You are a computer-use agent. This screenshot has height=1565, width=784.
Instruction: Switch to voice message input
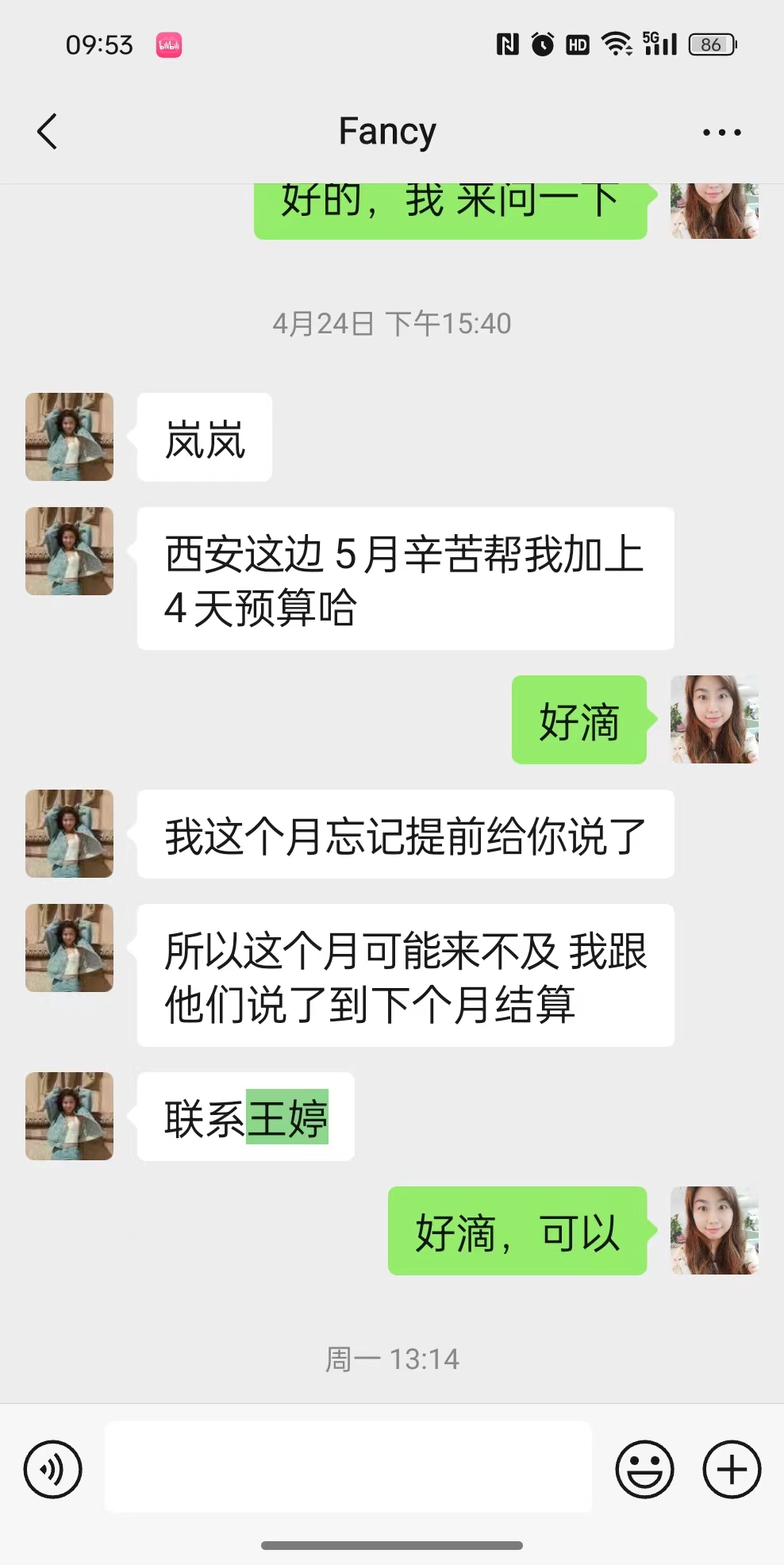pos(52,1469)
